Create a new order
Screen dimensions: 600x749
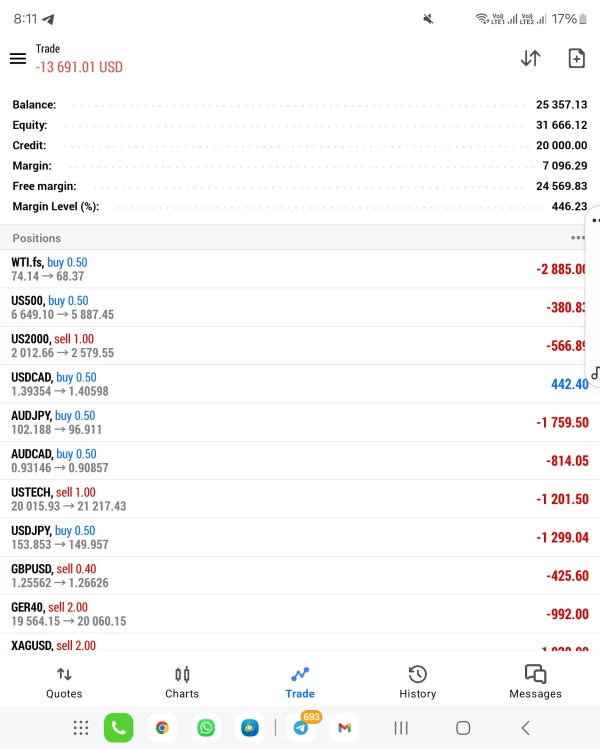(576, 58)
